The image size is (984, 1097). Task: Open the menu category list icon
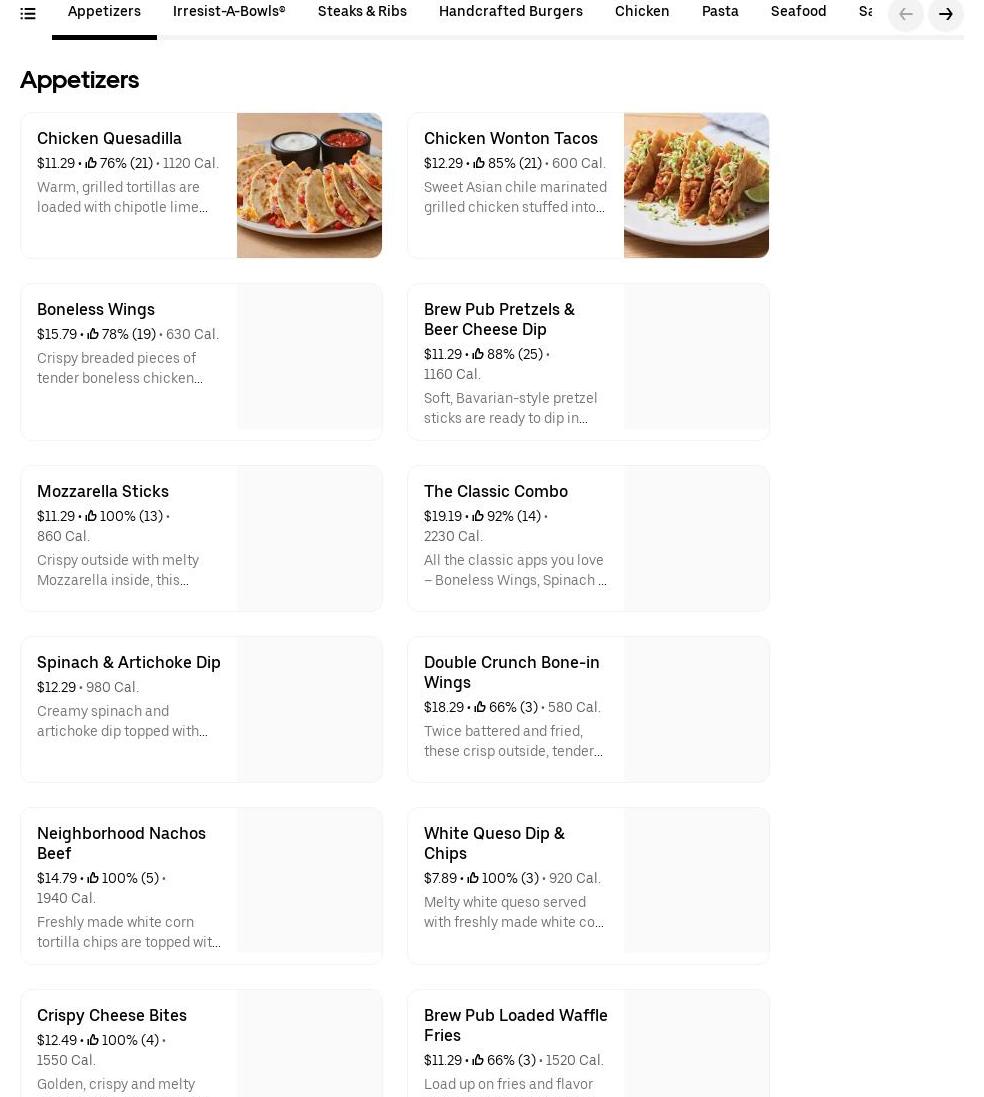click(28, 13)
